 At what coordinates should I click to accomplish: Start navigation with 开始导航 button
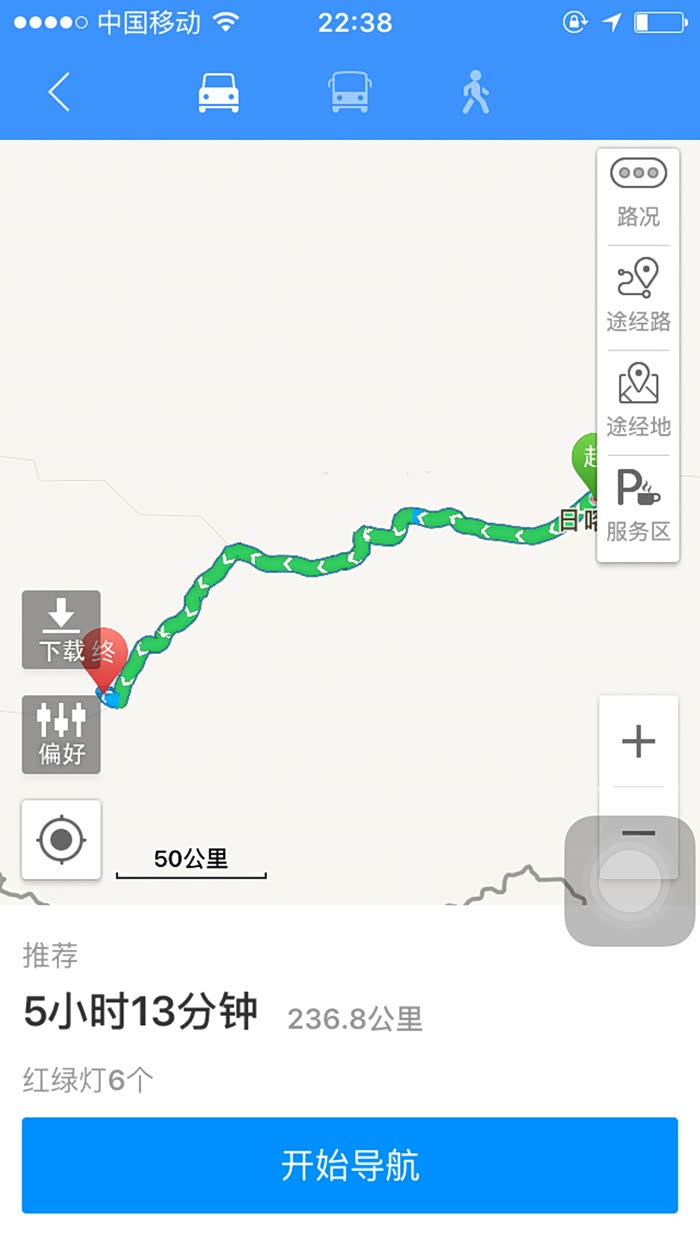(350, 1166)
